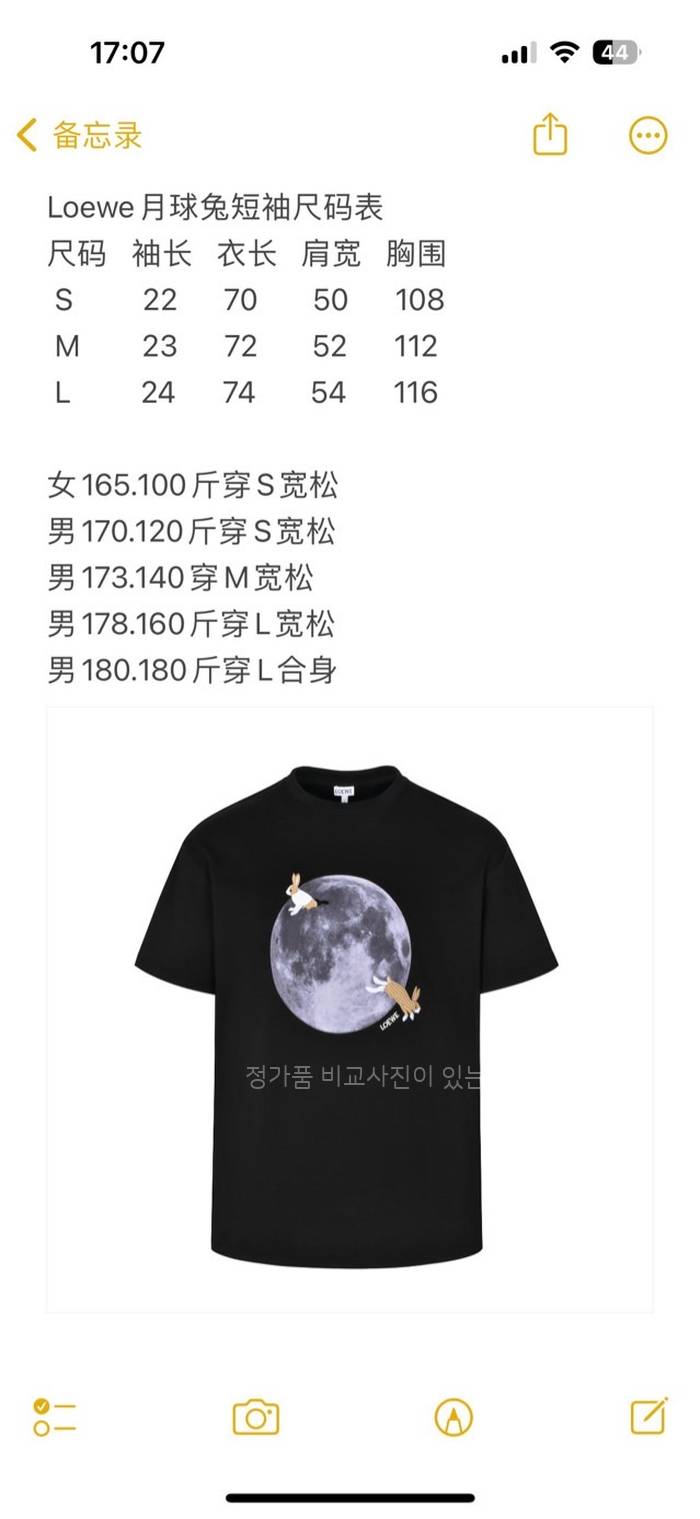
Task: Compose a new note
Action: click(x=648, y=1416)
